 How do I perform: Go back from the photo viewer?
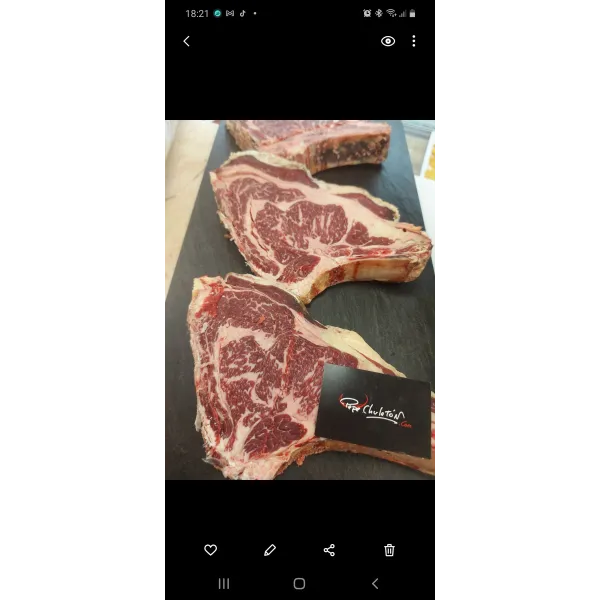coord(186,41)
